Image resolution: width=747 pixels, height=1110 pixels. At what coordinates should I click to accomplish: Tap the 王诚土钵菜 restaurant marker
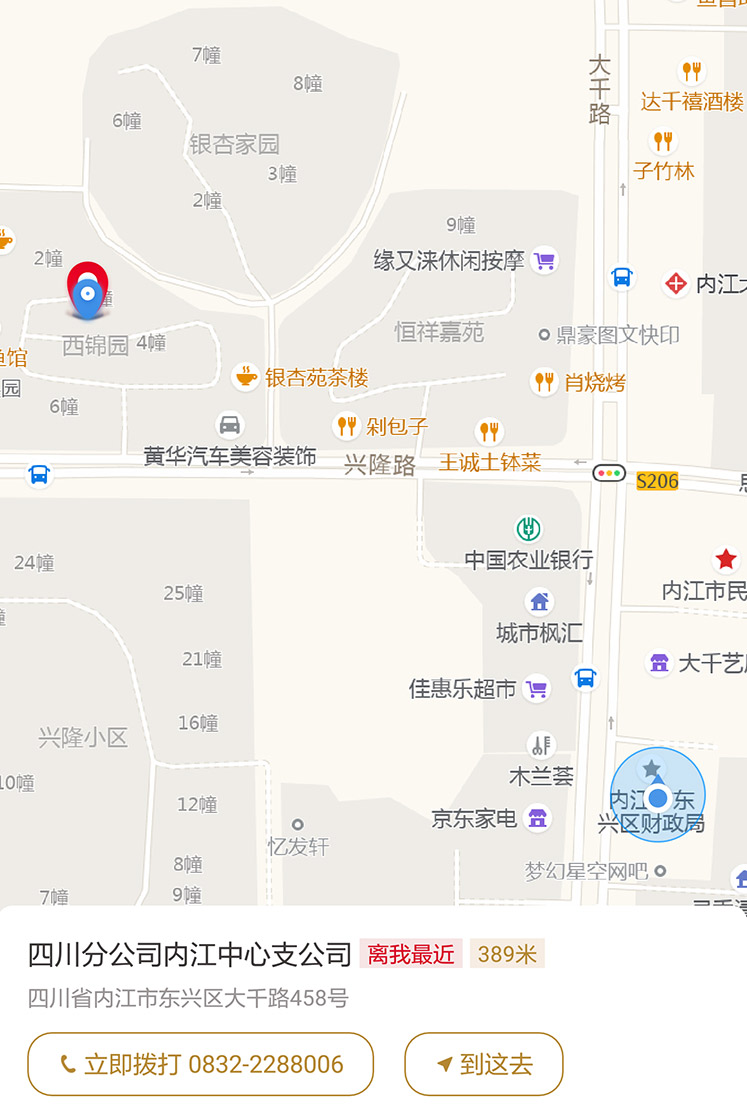pos(489,431)
